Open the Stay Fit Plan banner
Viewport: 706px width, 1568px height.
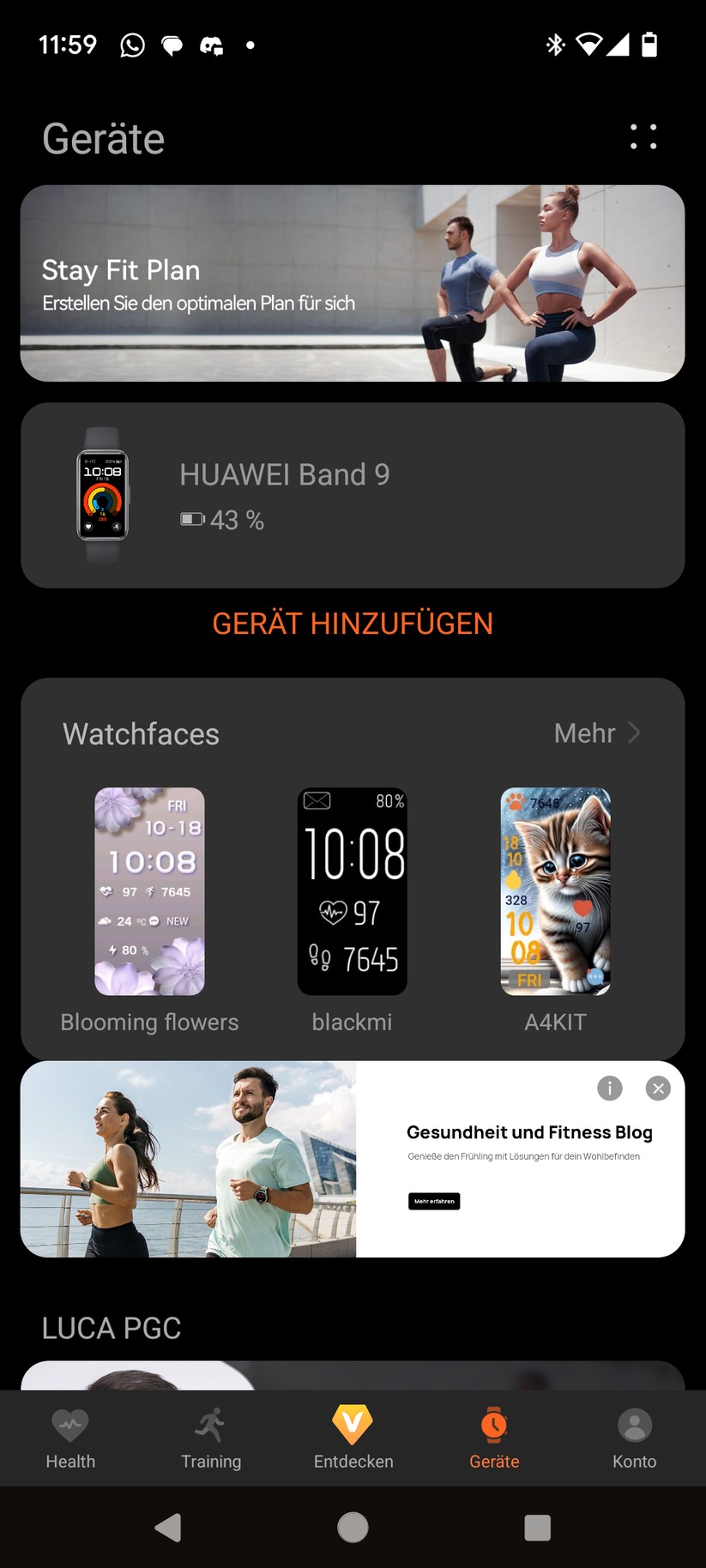353,283
